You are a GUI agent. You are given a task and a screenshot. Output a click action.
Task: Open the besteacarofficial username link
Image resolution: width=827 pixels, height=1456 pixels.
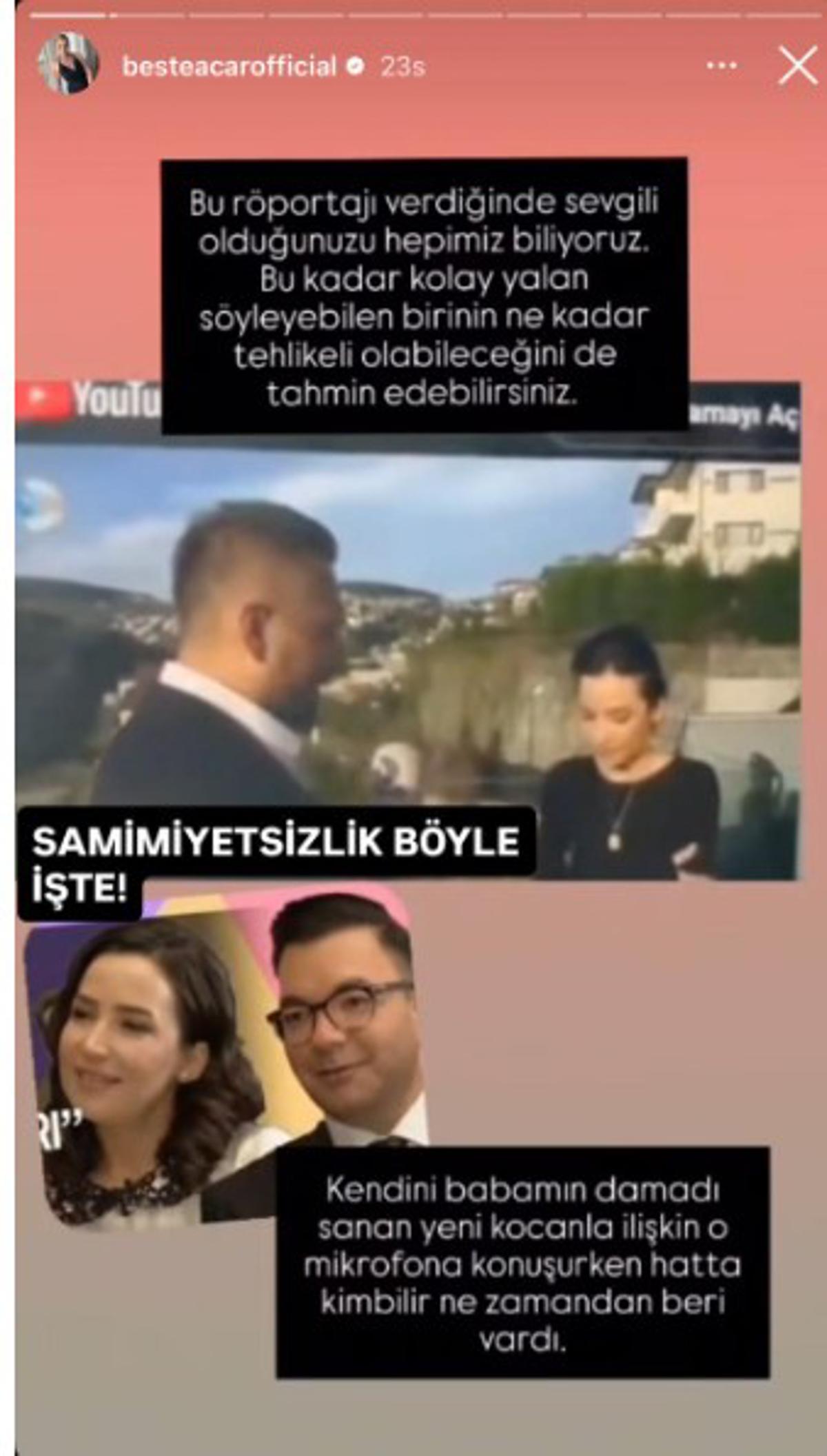(x=229, y=66)
